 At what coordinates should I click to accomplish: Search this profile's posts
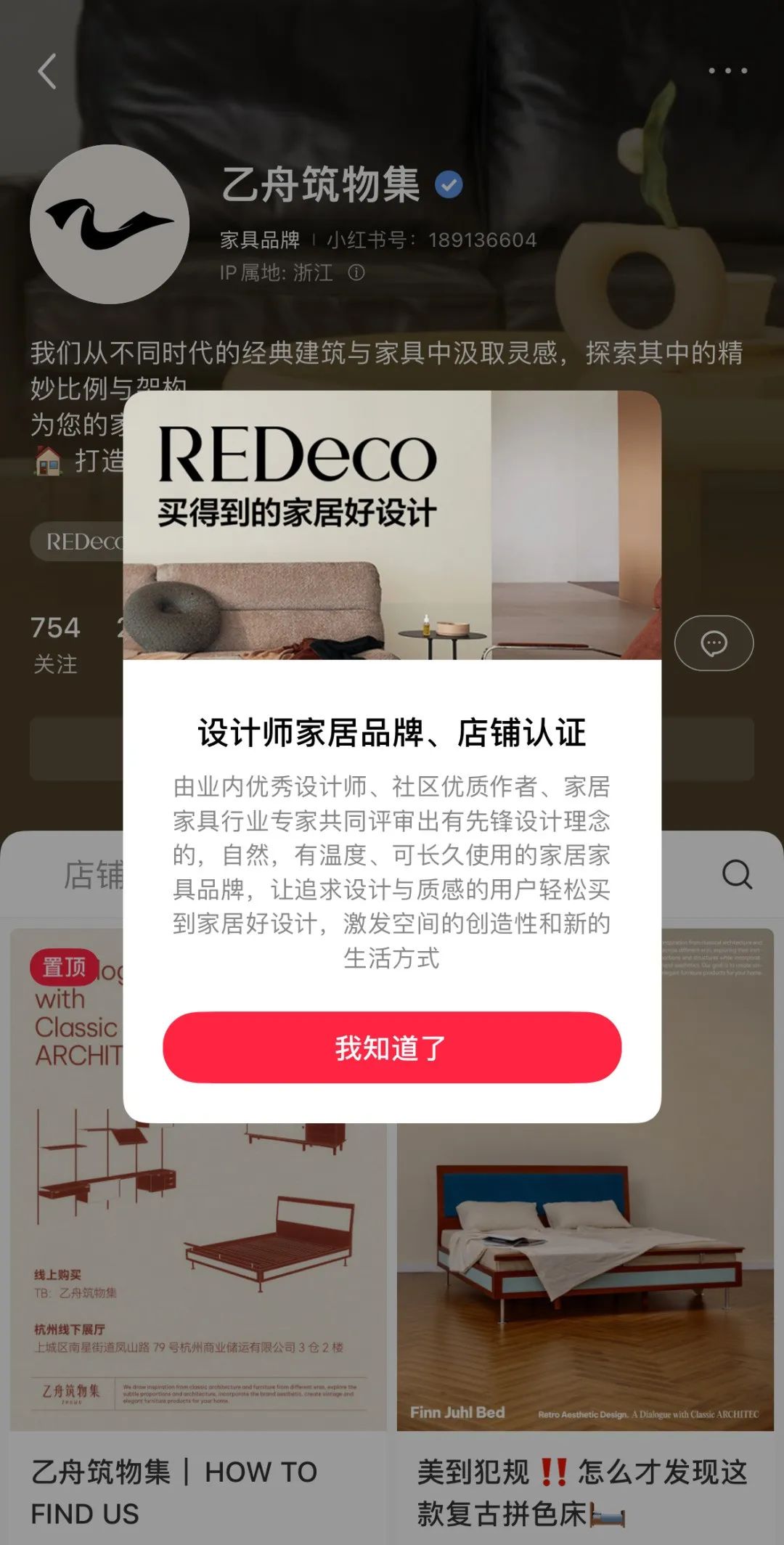(737, 874)
